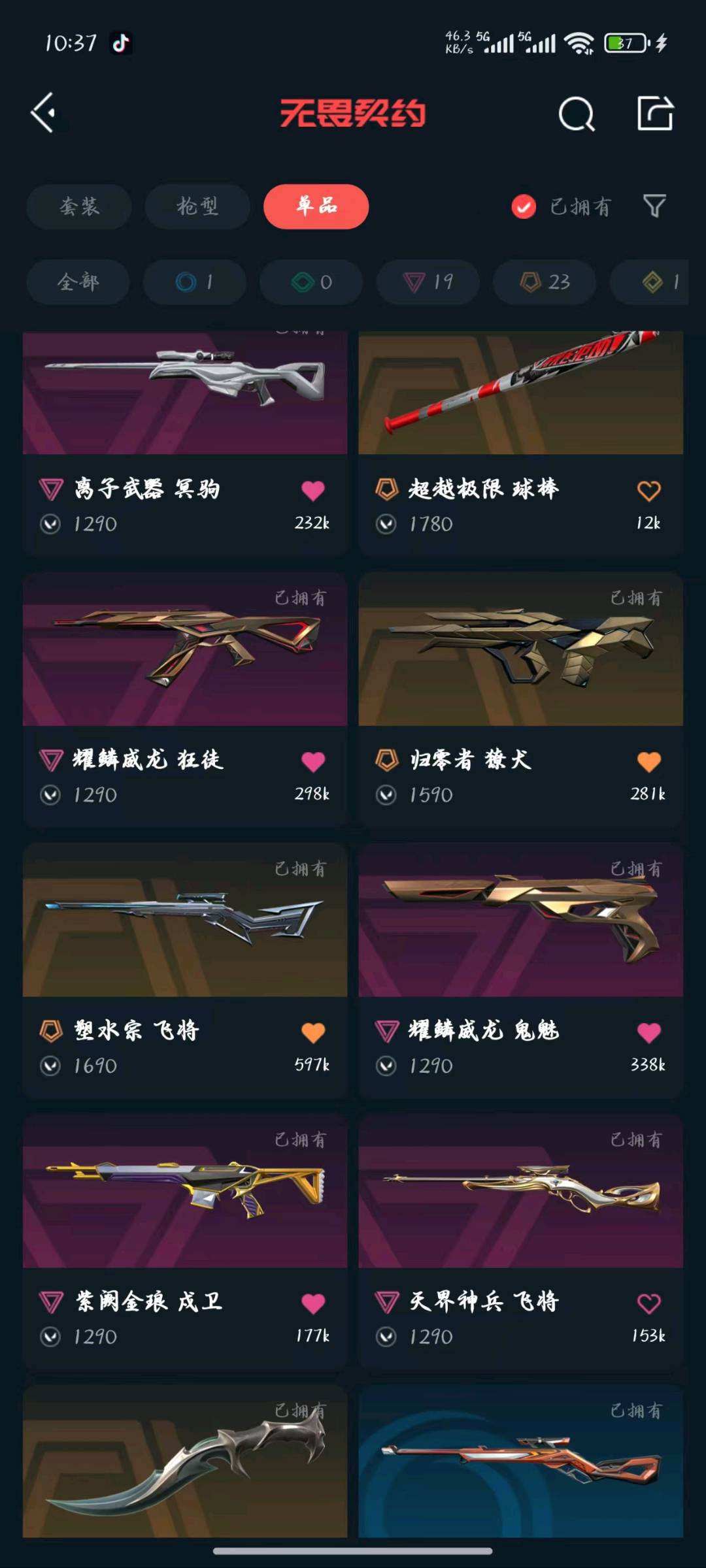The image size is (706, 1568).
Task: Select the 单品 tab
Action: coord(316,206)
